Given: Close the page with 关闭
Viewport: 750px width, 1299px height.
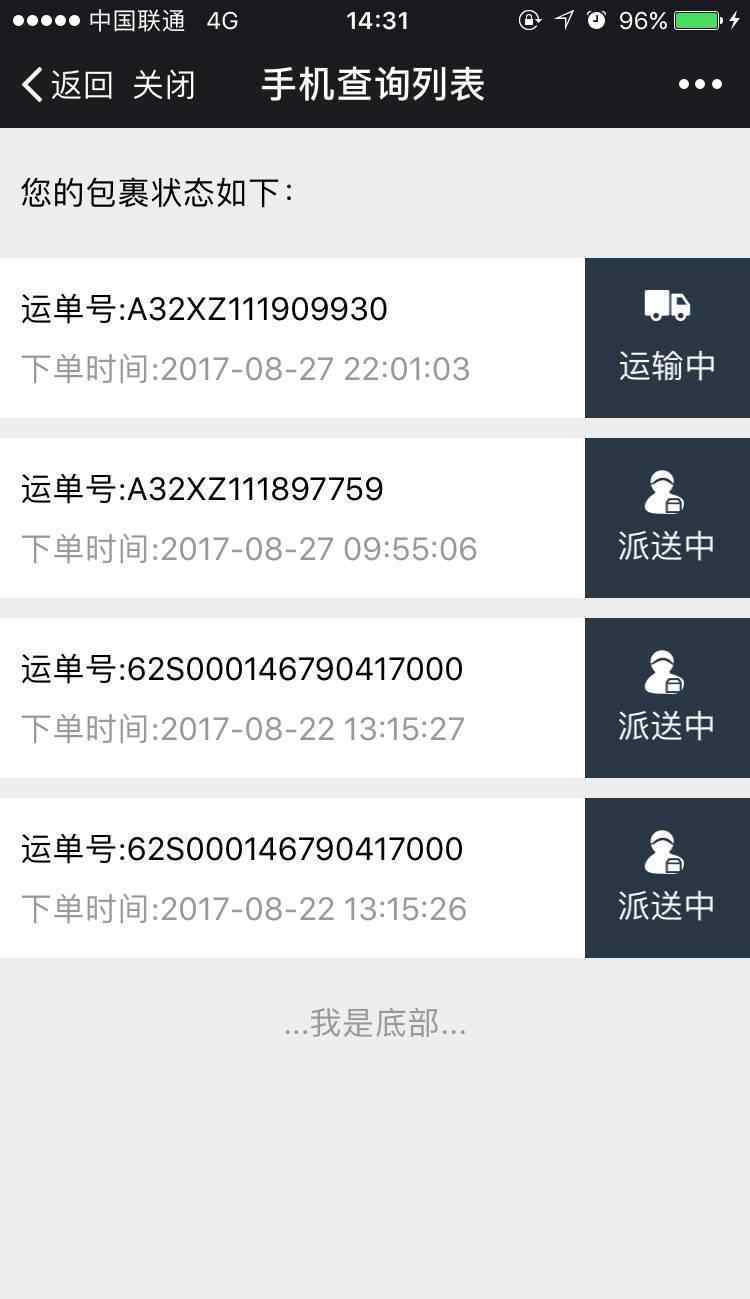Looking at the screenshot, I should click(164, 85).
